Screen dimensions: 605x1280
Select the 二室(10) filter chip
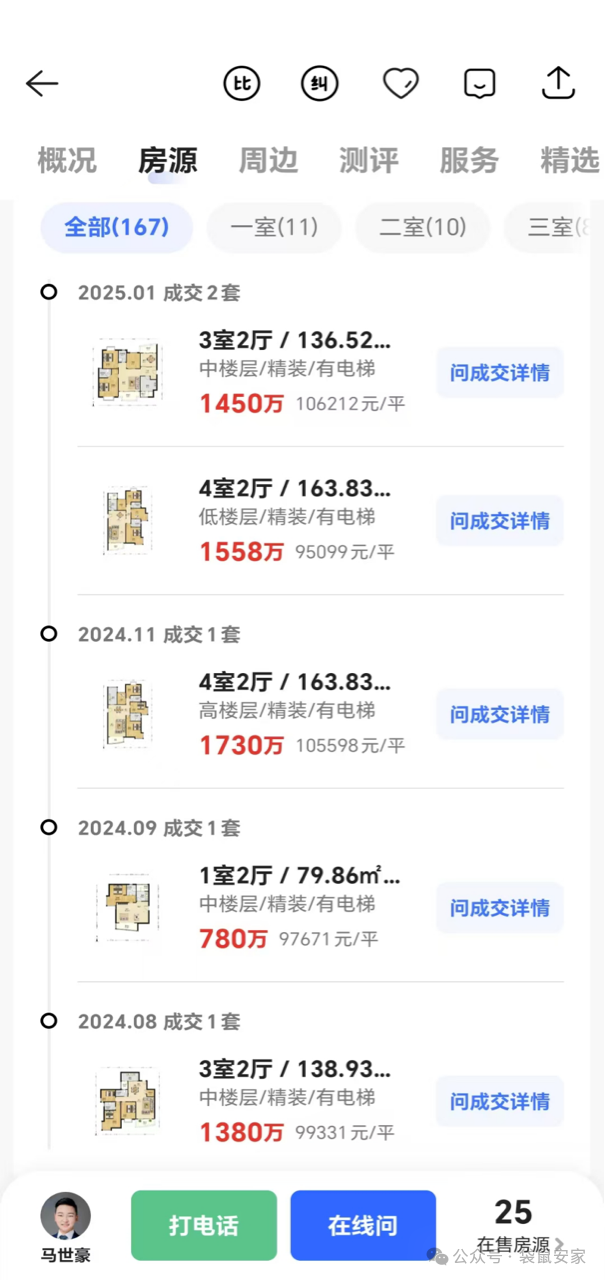[x=423, y=227]
